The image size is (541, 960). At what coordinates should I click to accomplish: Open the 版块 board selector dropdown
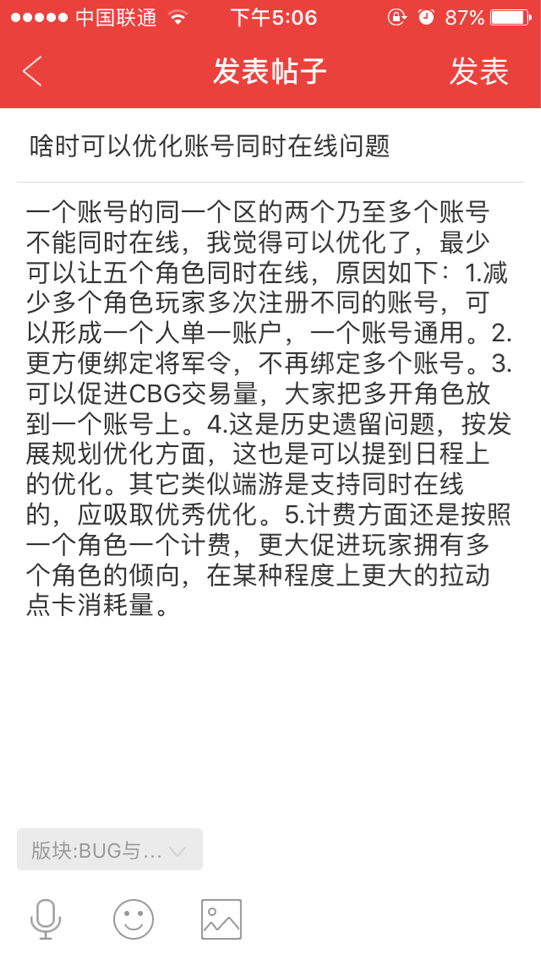click(x=110, y=849)
